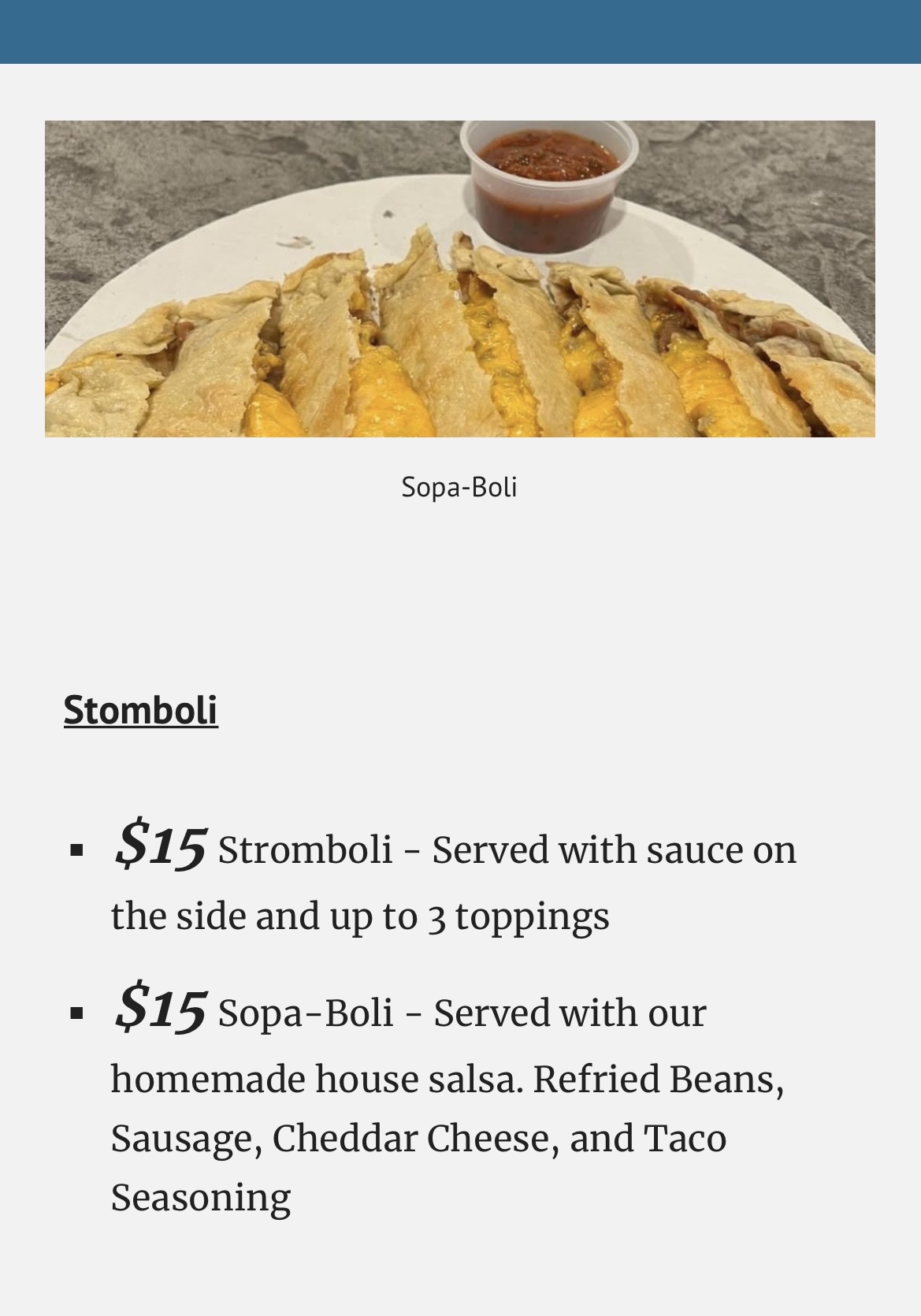Viewport: 921px width, 1316px height.
Task: Open the Sopa-Boli photo
Action: 460,279
